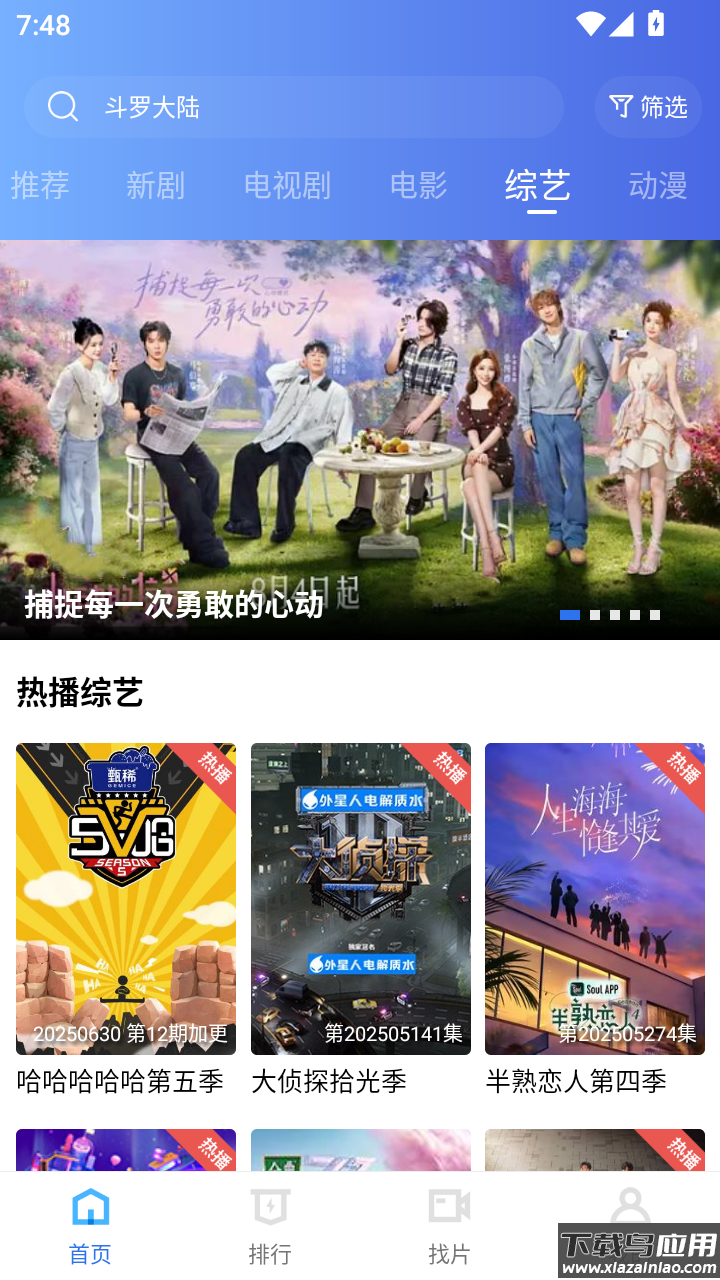Open 大侦探拾光季 show card
This screenshot has height=1280, width=720.
361,900
